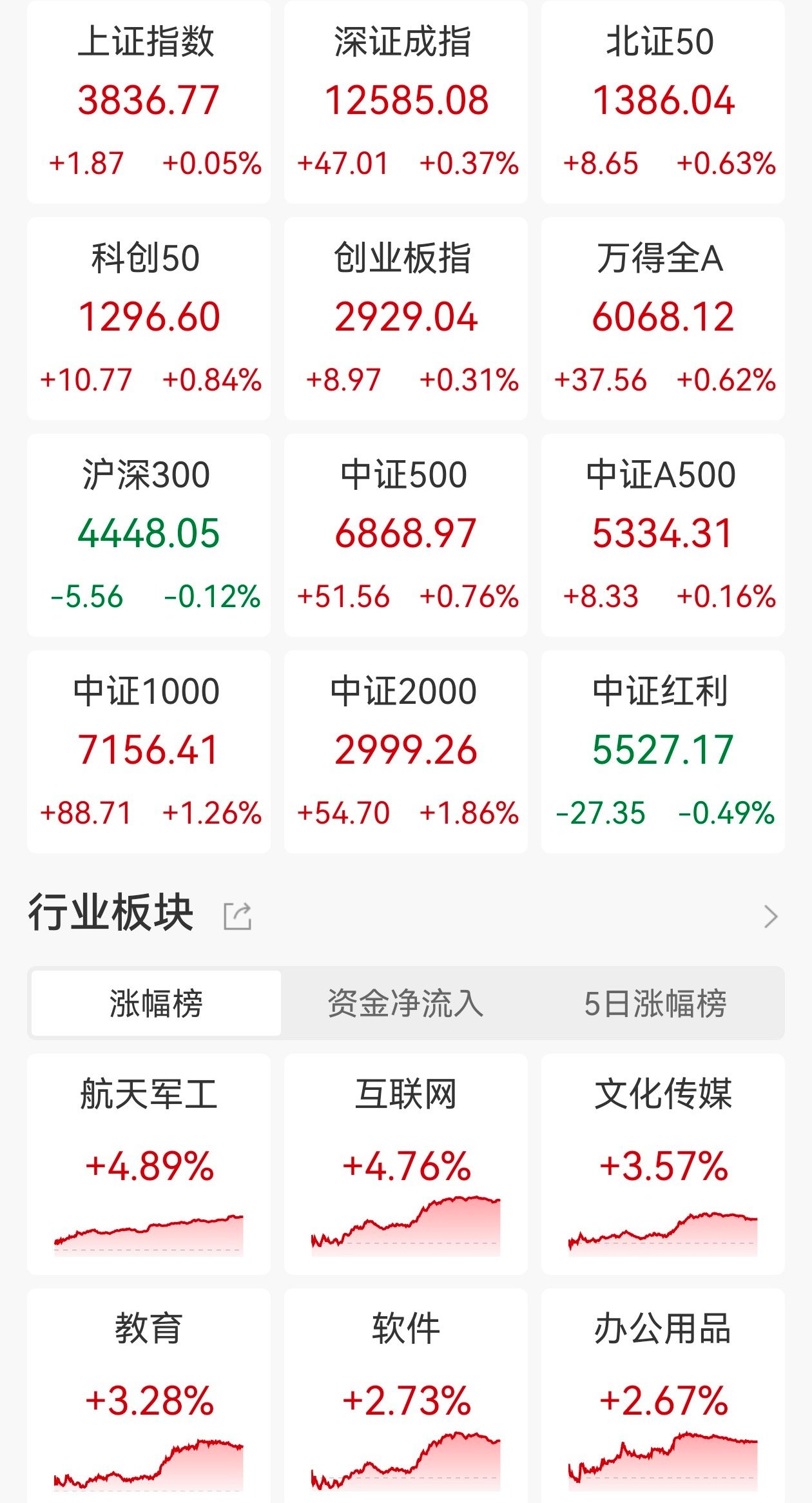The width and height of the screenshot is (812, 1503).
Task: Share the 行业板块 section
Action: tap(237, 916)
